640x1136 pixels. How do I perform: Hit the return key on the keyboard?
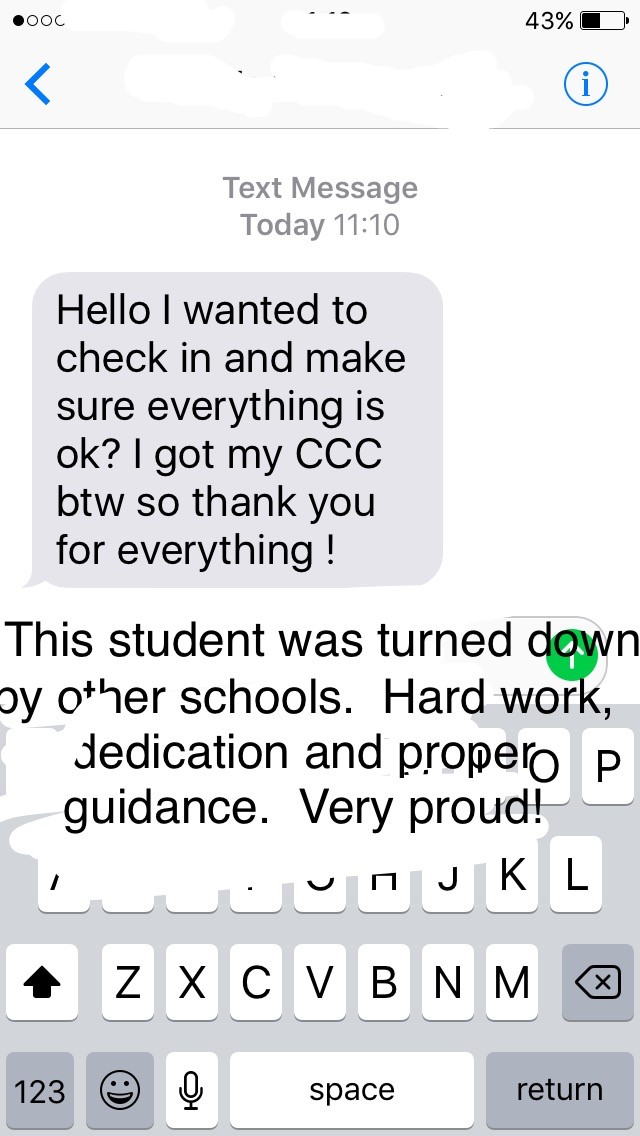(x=559, y=1089)
